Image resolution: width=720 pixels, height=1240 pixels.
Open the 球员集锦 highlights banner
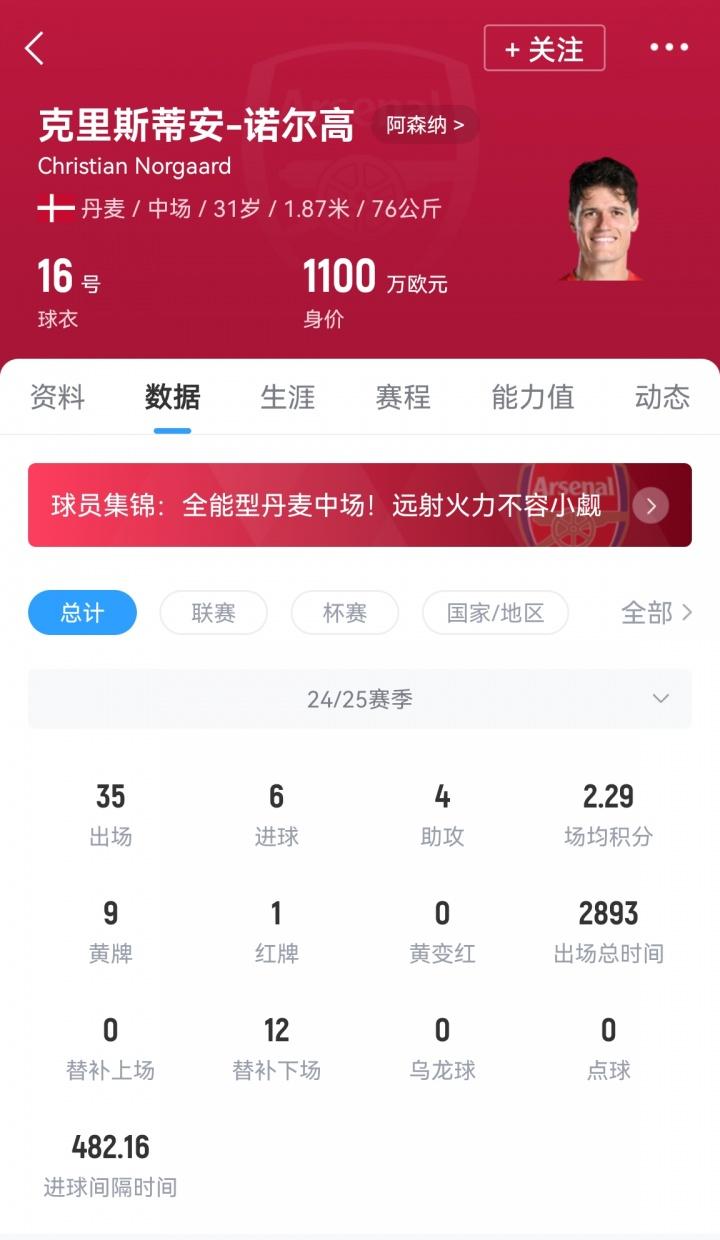[359, 505]
